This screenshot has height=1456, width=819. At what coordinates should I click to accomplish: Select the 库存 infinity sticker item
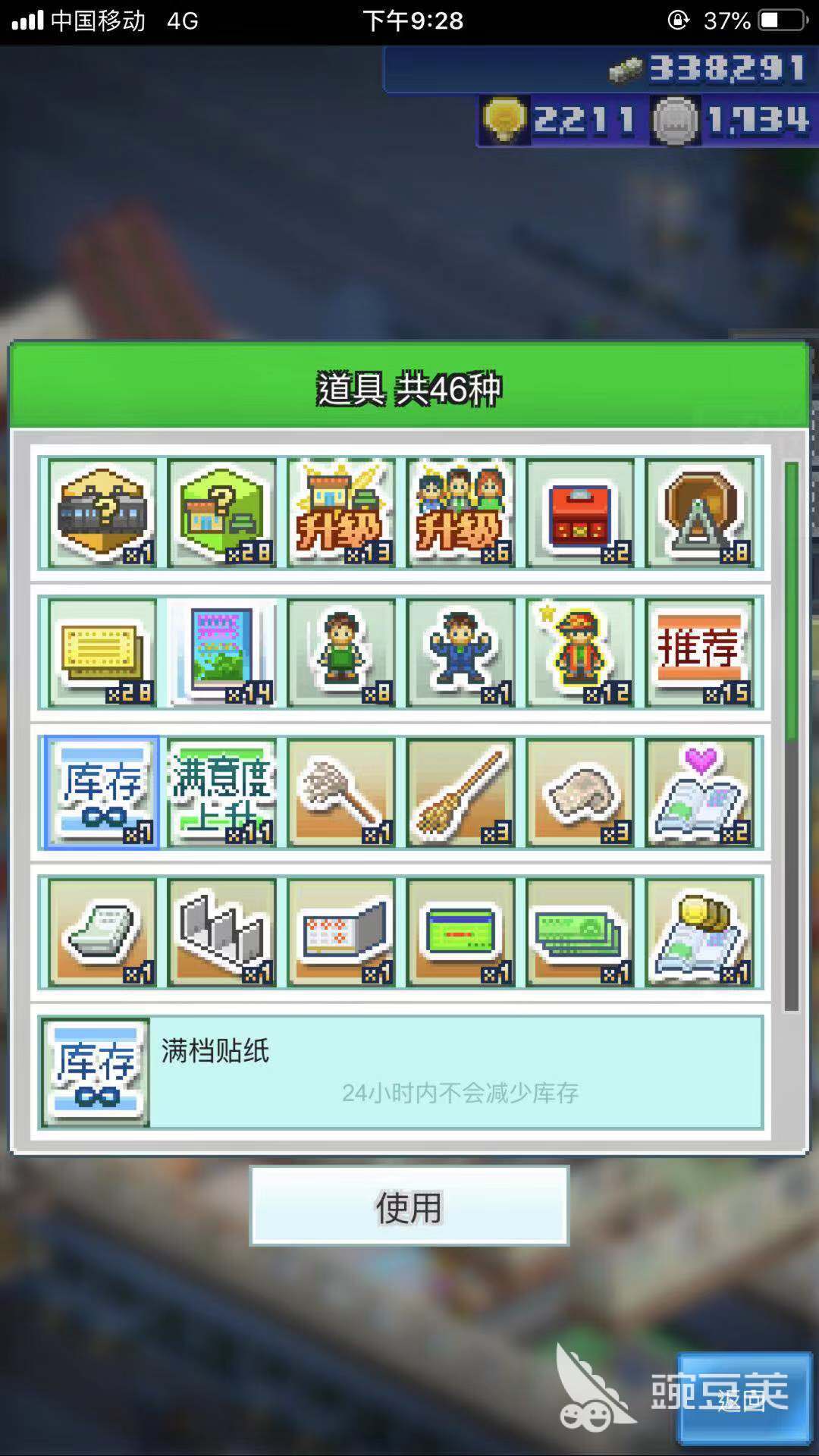pyautogui.click(x=102, y=792)
